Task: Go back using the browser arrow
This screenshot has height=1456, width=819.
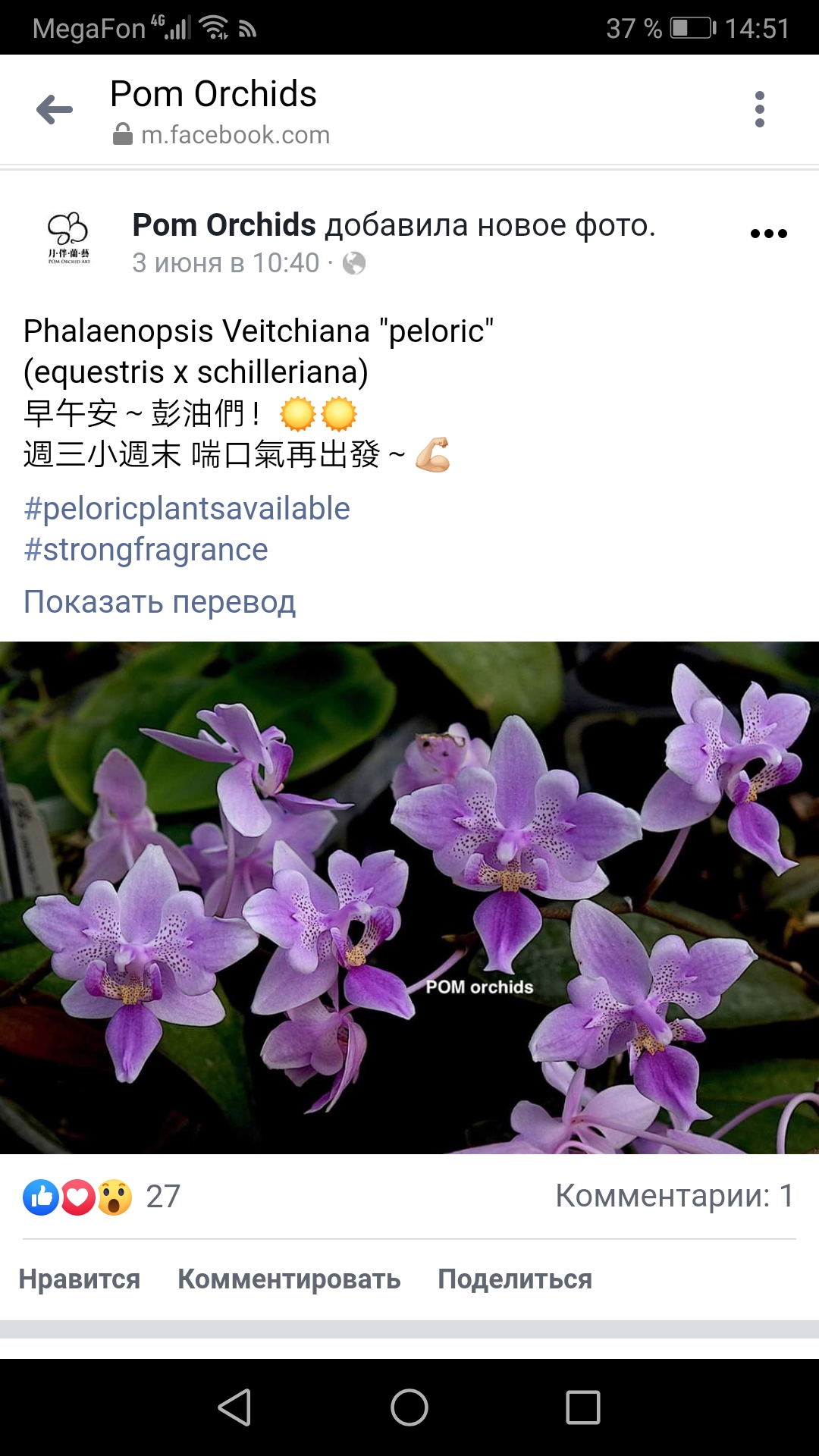Action: coord(55,110)
